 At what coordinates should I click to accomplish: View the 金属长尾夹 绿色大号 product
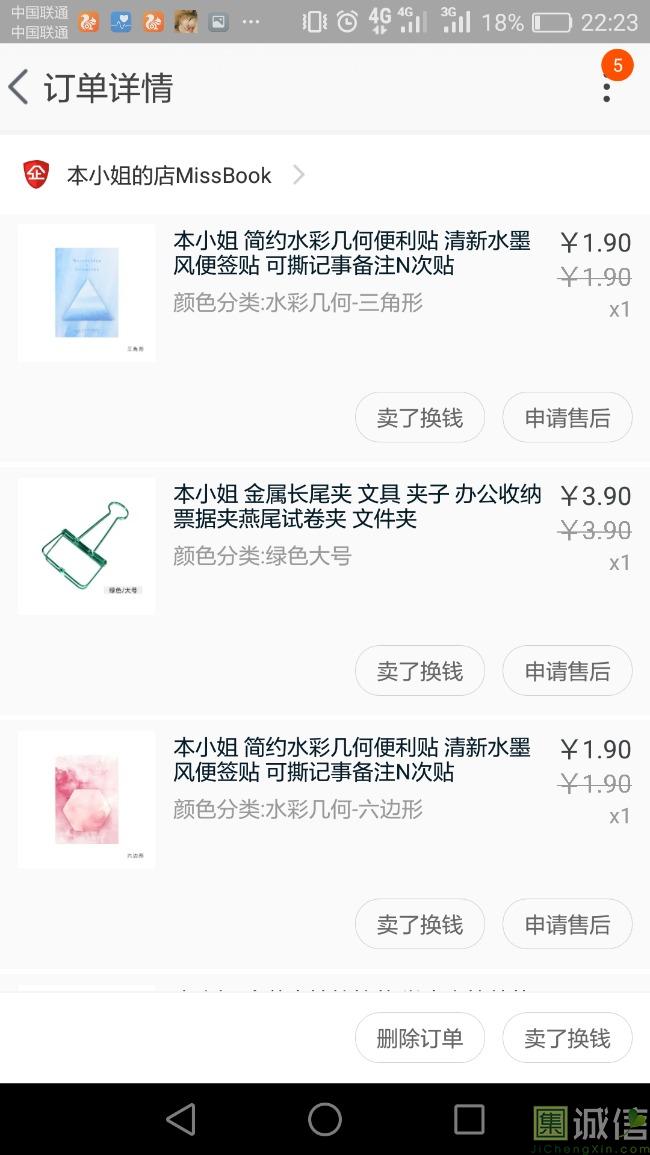[357, 506]
